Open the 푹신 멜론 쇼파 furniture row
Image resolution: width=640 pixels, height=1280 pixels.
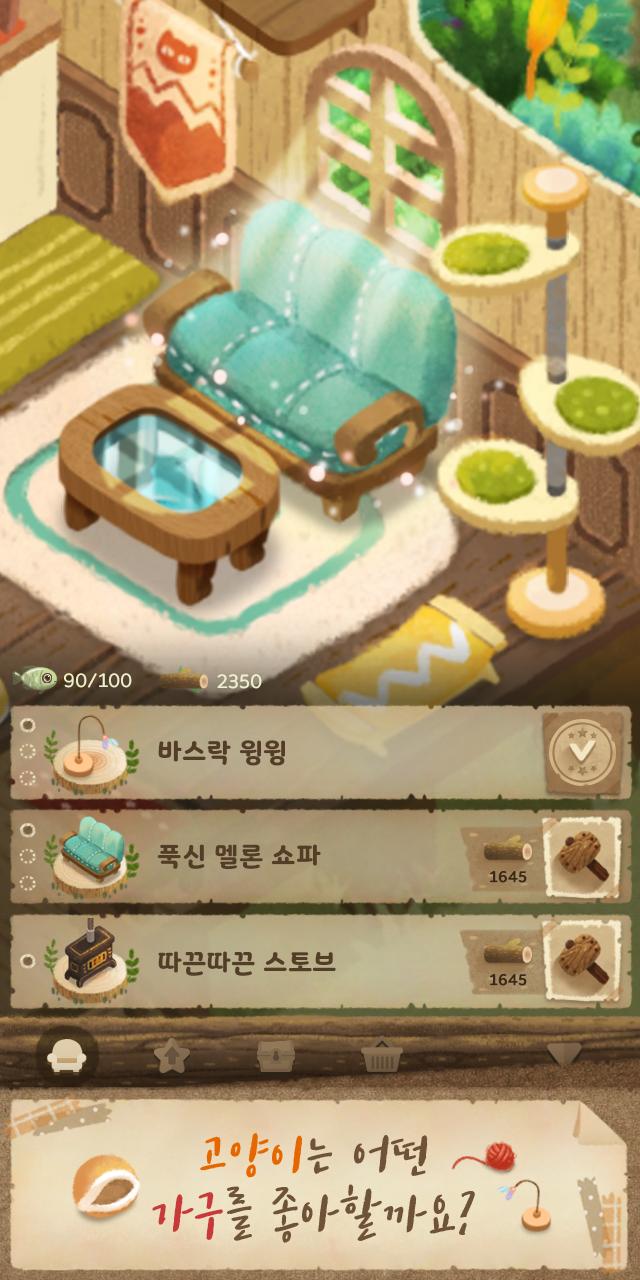pyautogui.click(x=320, y=857)
